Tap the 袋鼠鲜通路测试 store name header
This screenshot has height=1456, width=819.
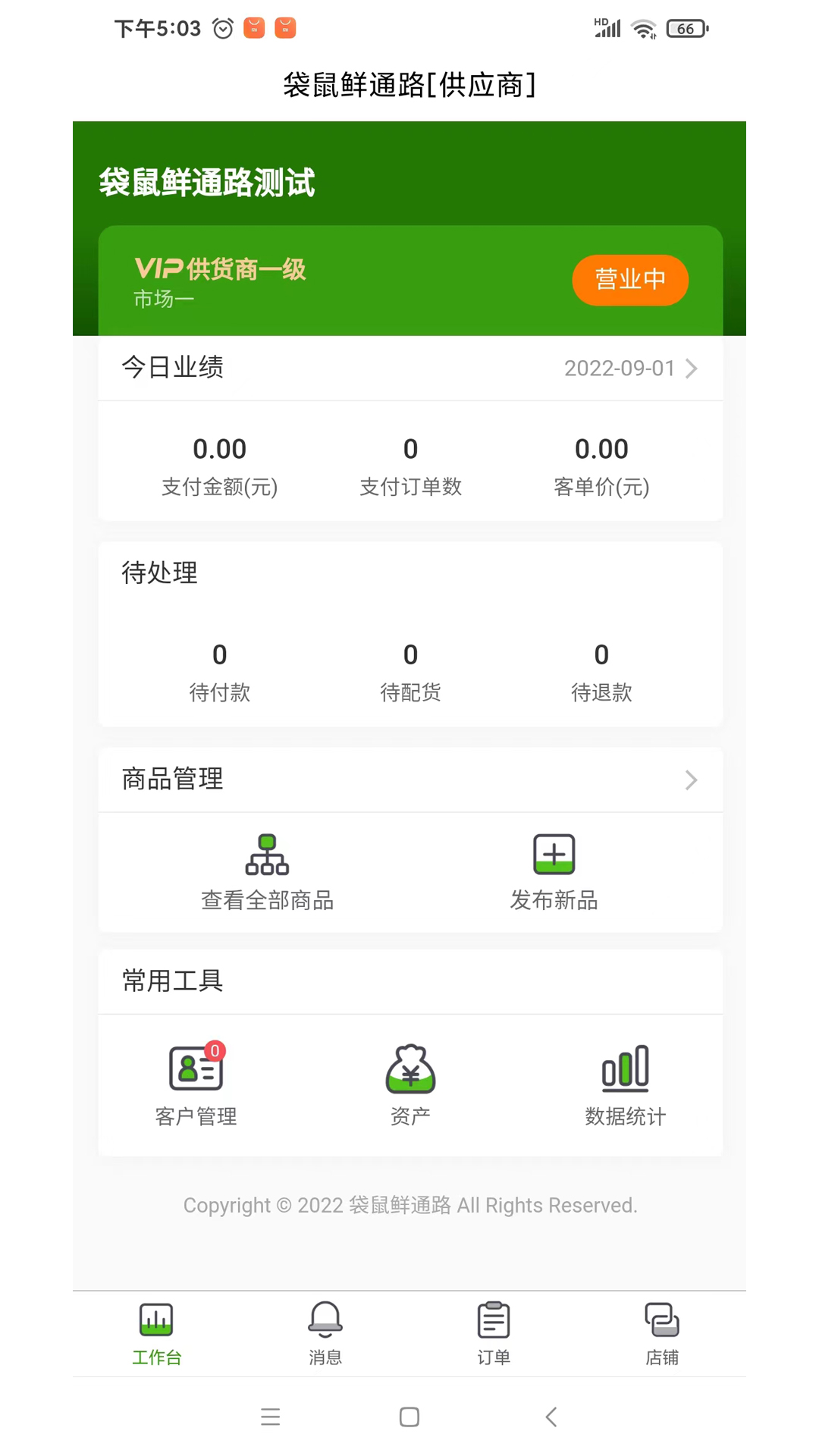[x=208, y=183]
